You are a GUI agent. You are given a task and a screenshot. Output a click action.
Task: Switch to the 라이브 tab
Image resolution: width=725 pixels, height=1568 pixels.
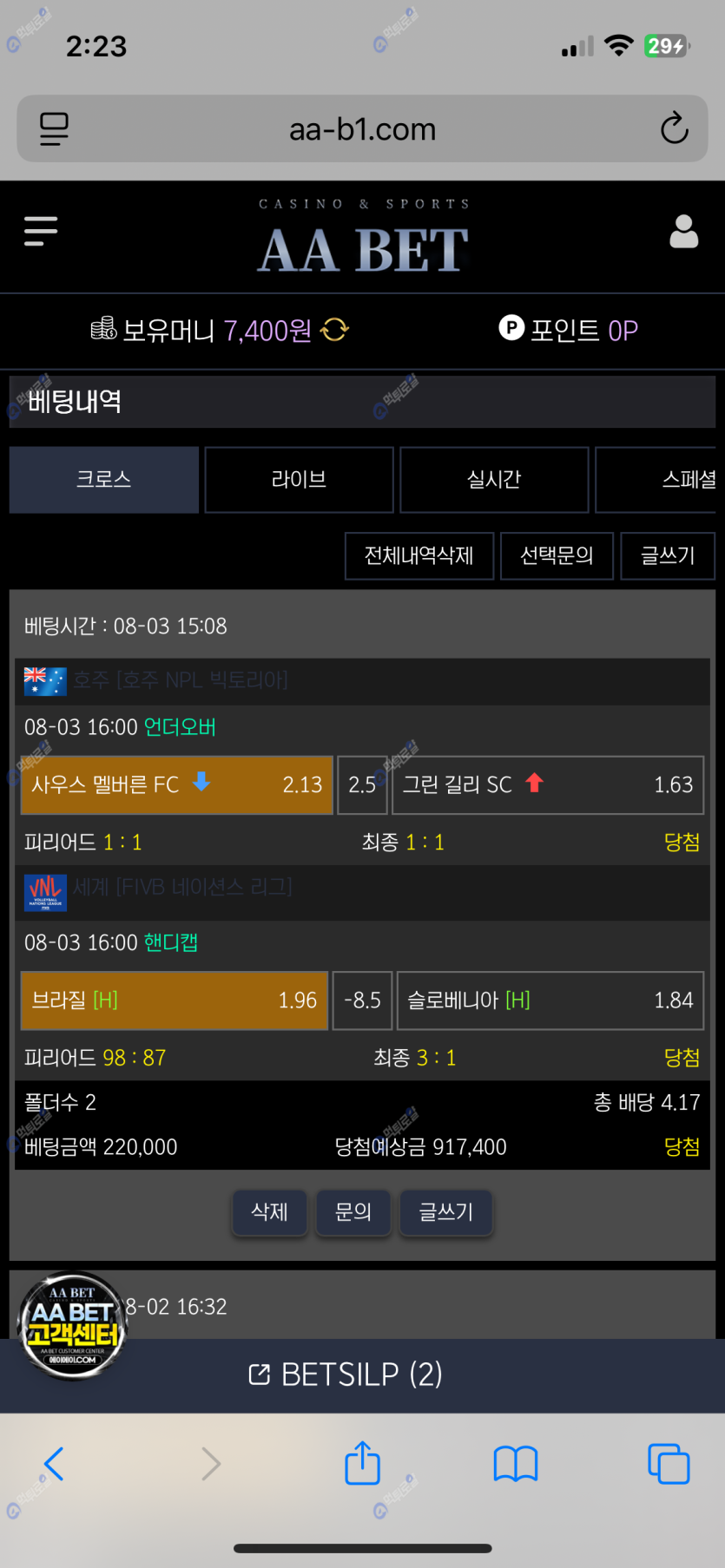point(299,480)
